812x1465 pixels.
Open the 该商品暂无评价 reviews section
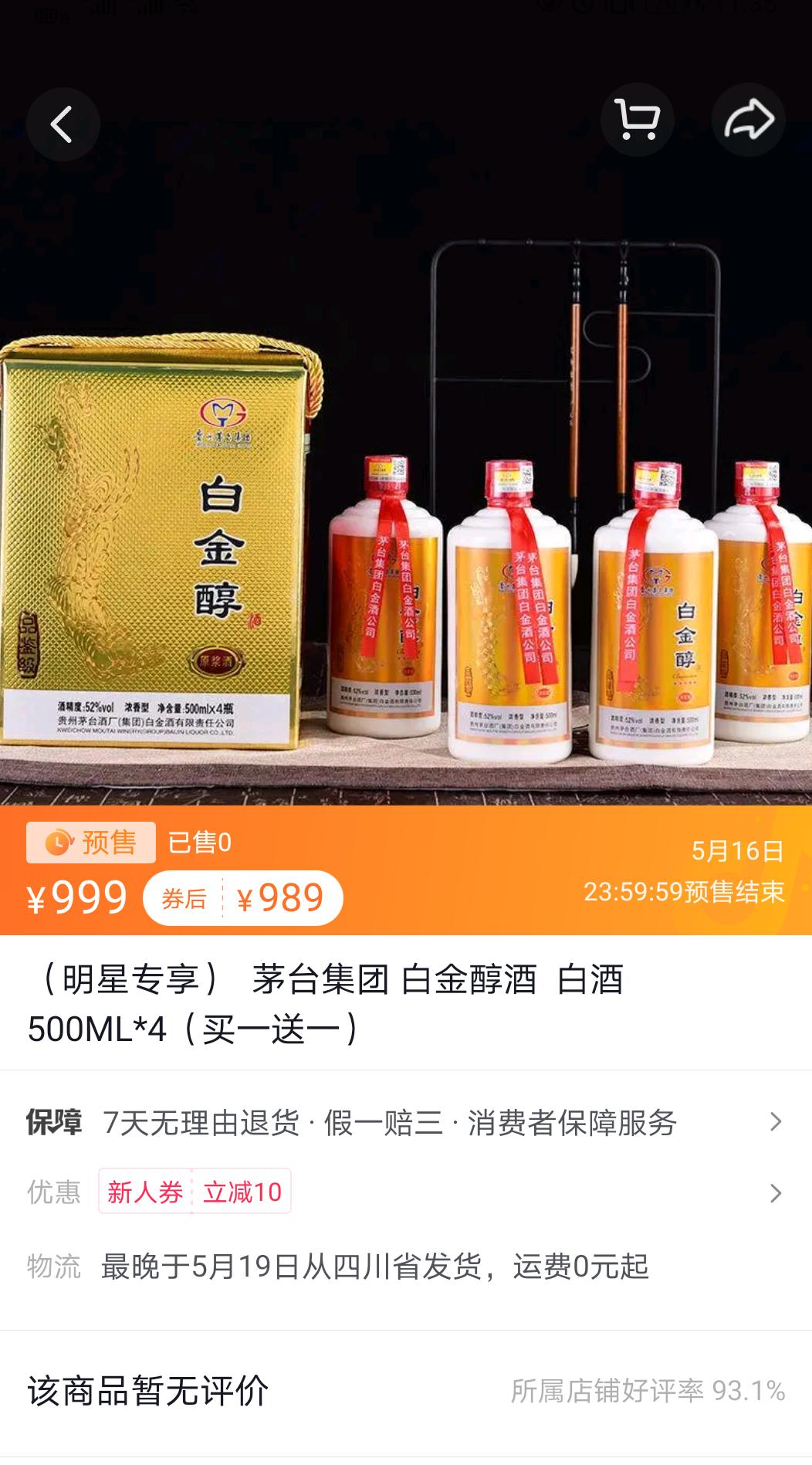coord(405,1391)
